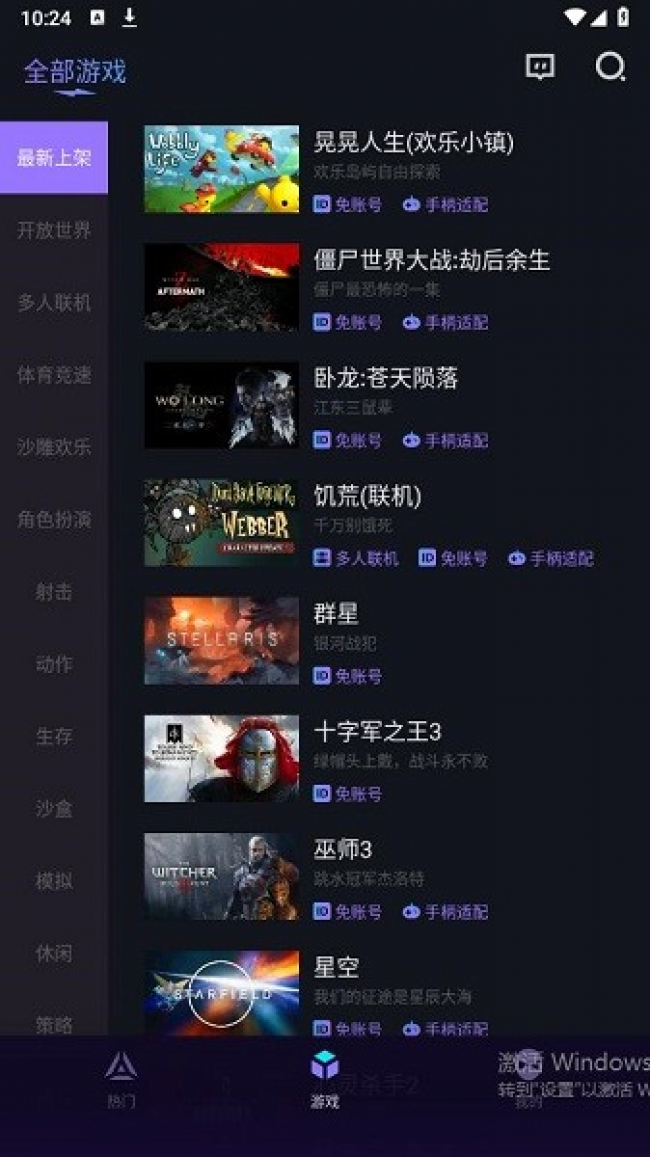Filter games by 角色扮演
The image size is (650, 1157).
point(54,519)
